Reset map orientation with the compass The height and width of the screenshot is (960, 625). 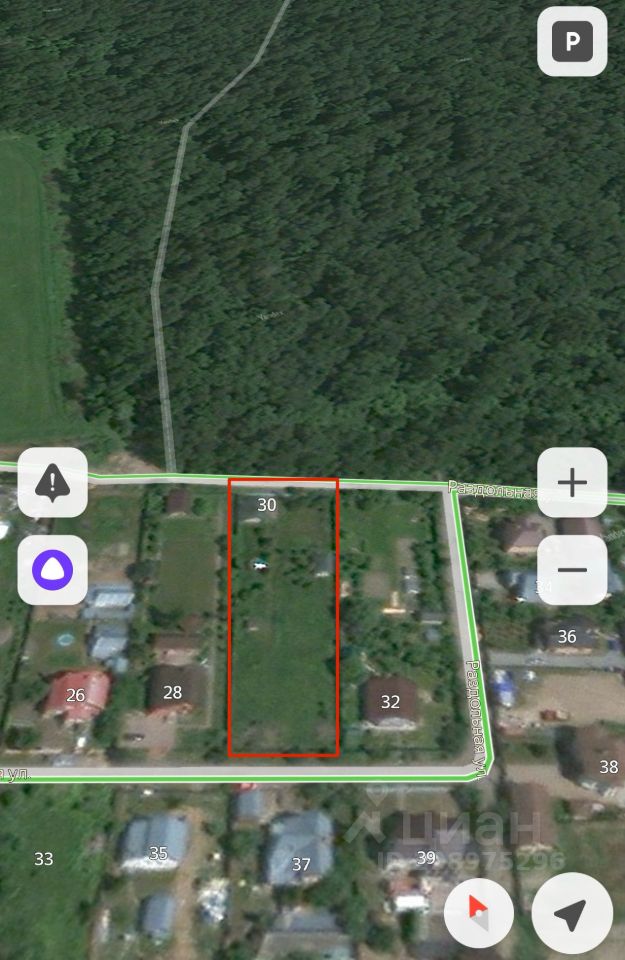coord(479,913)
